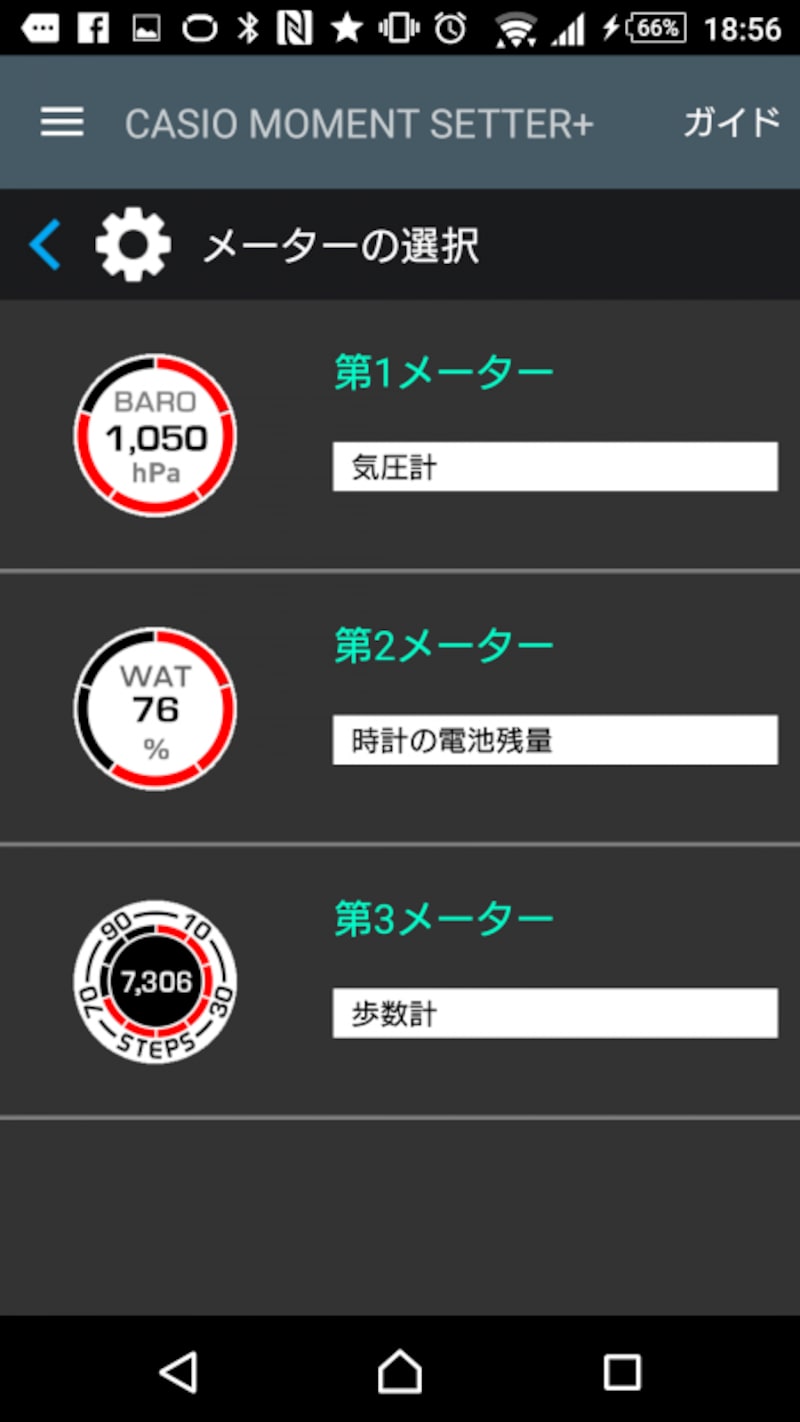Open the ガイド guide
The width and height of the screenshot is (800, 1422).
pos(730,123)
